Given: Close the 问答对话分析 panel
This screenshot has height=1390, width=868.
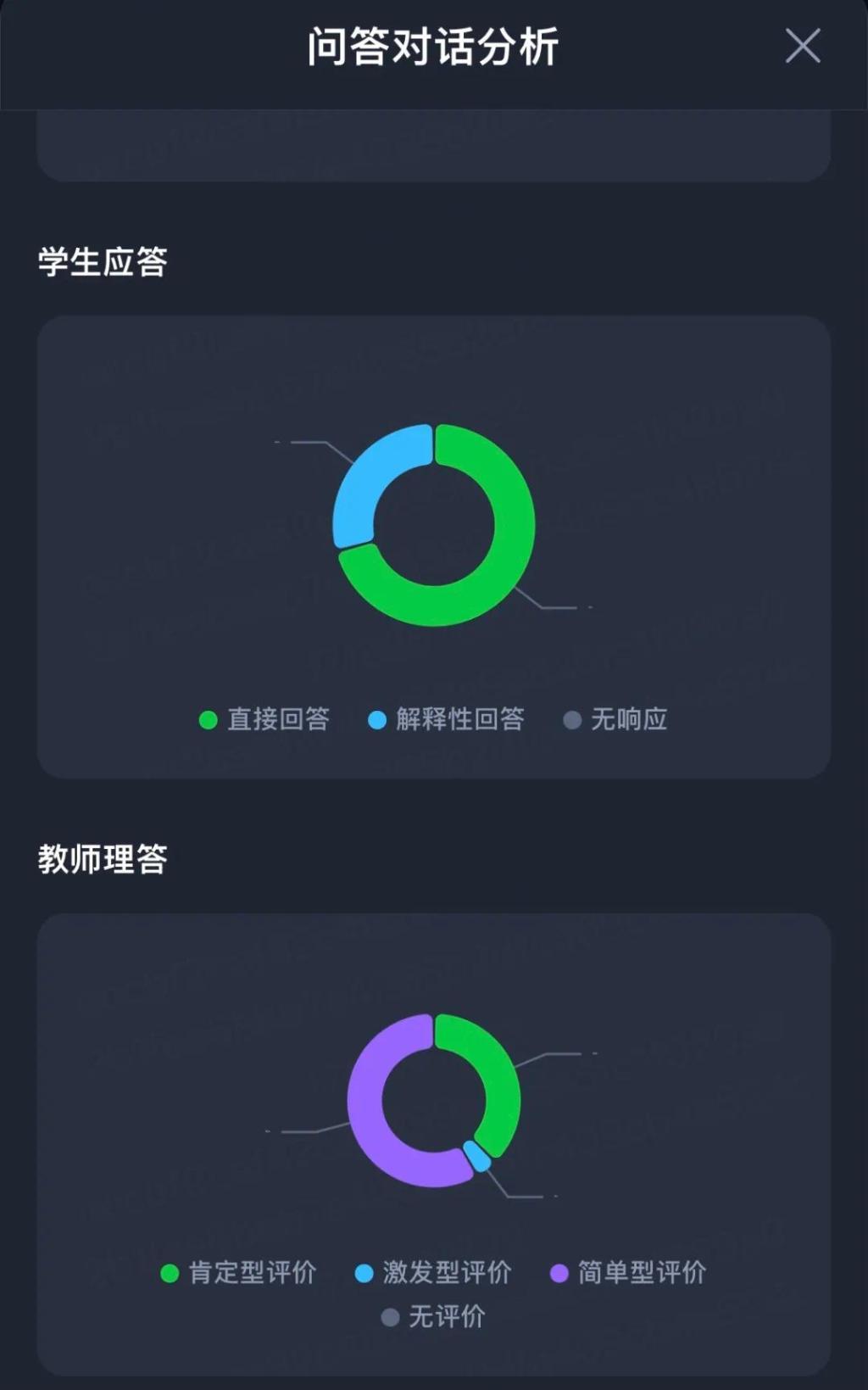Looking at the screenshot, I should (x=802, y=46).
